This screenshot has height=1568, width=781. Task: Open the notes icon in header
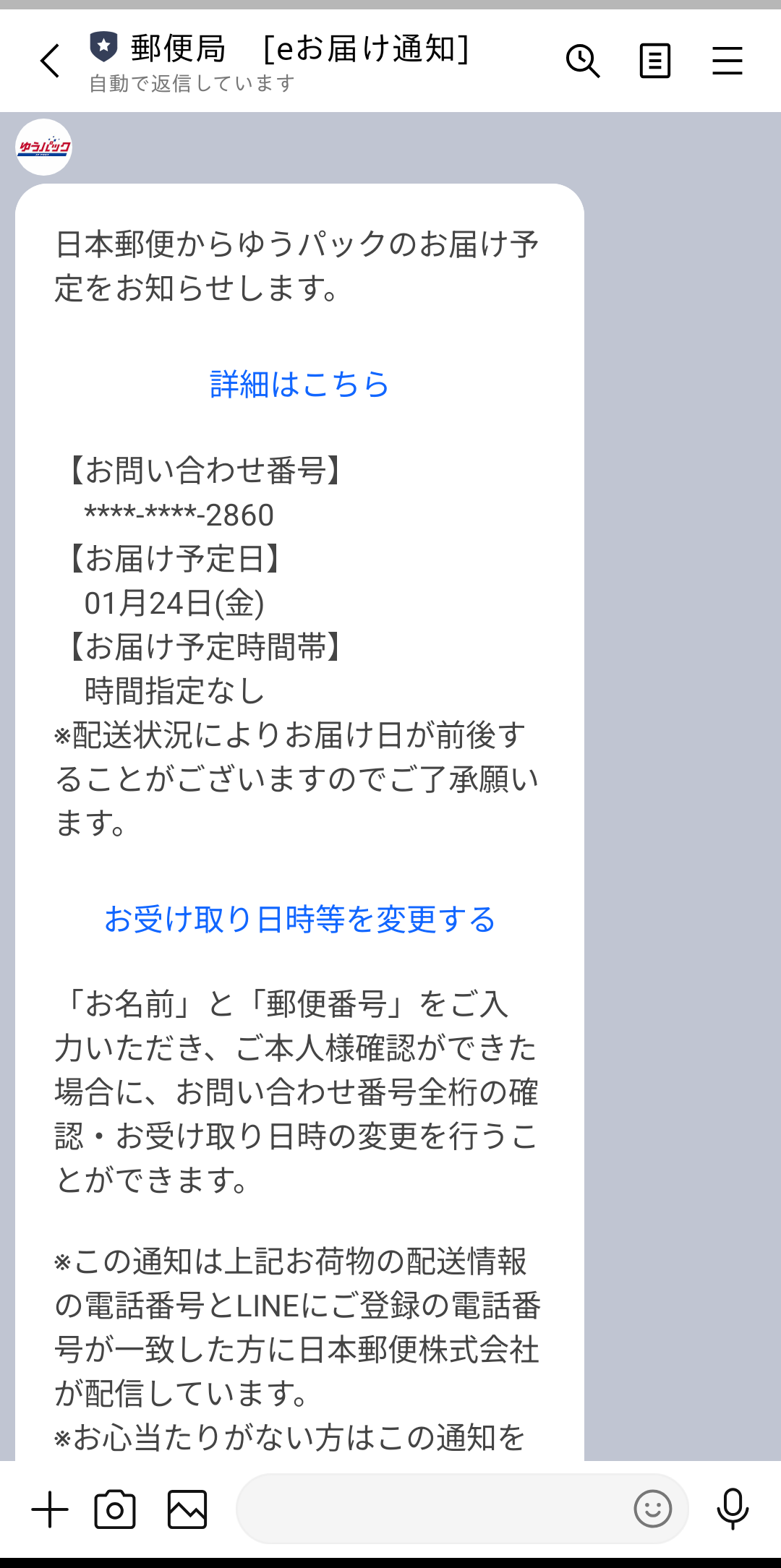click(x=655, y=61)
